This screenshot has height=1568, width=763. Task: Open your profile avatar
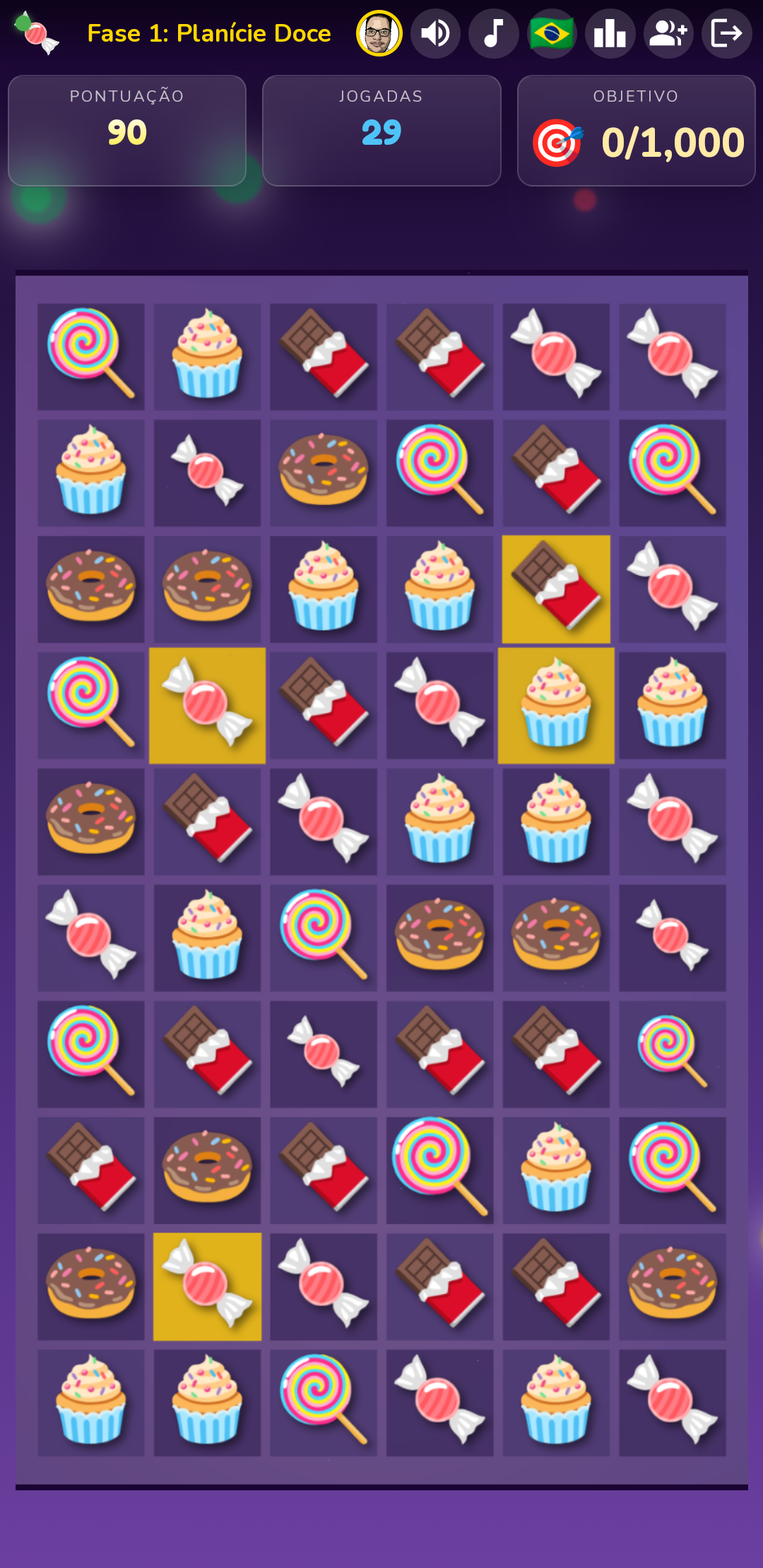point(379,32)
